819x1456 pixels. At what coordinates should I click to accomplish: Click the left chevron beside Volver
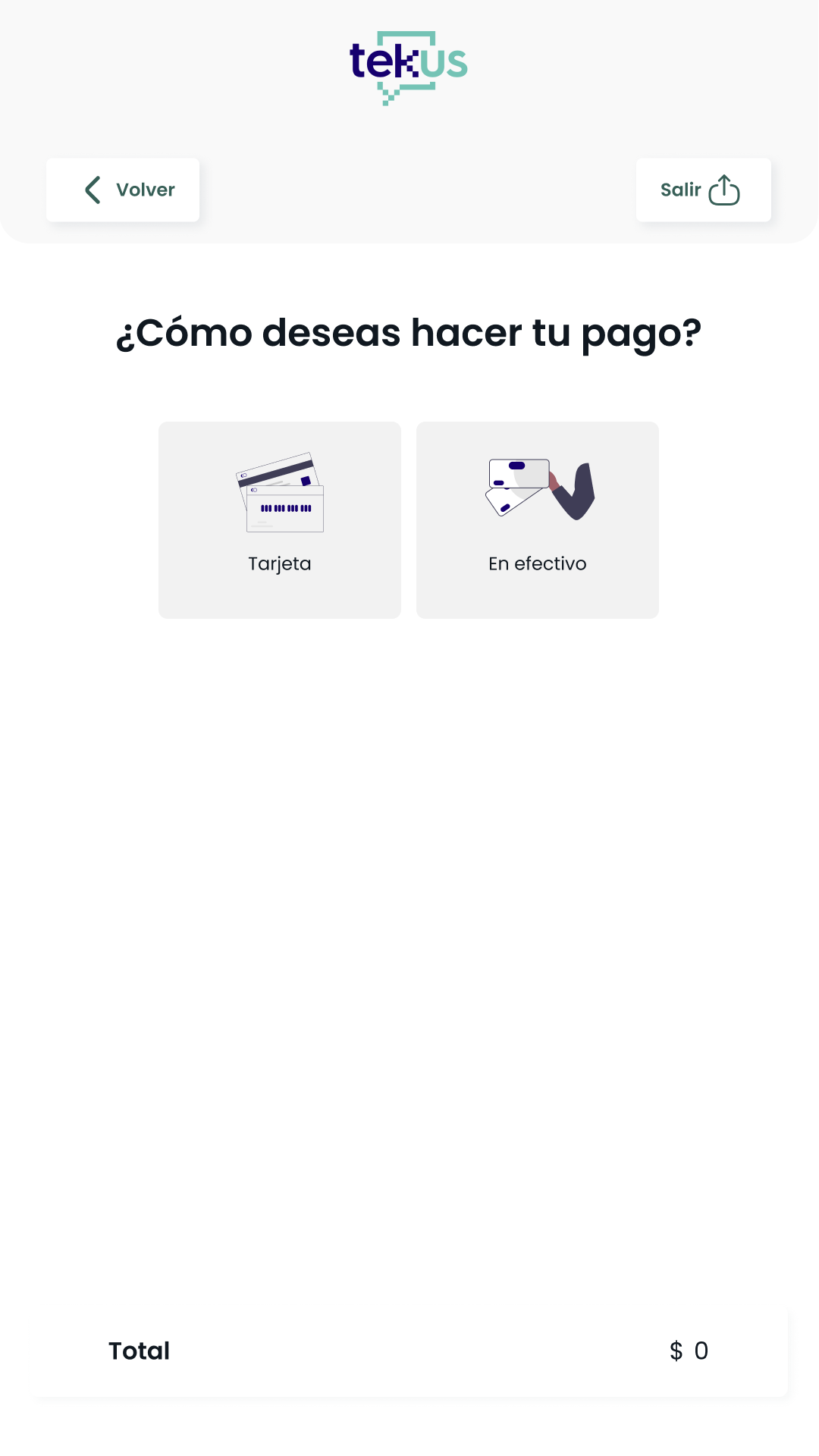click(x=93, y=190)
